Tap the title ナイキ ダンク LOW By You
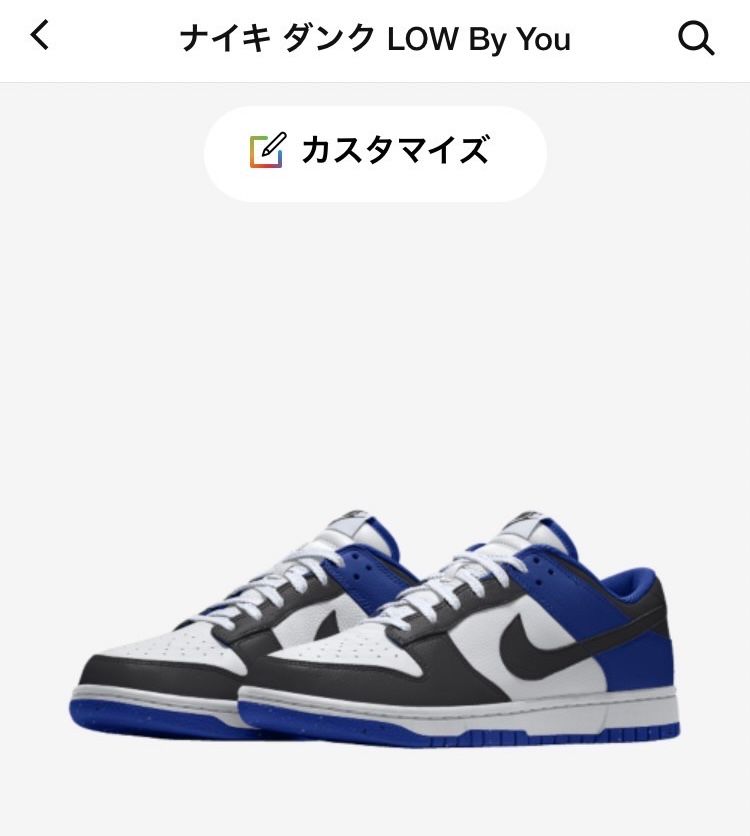The image size is (750, 836). coord(375,40)
